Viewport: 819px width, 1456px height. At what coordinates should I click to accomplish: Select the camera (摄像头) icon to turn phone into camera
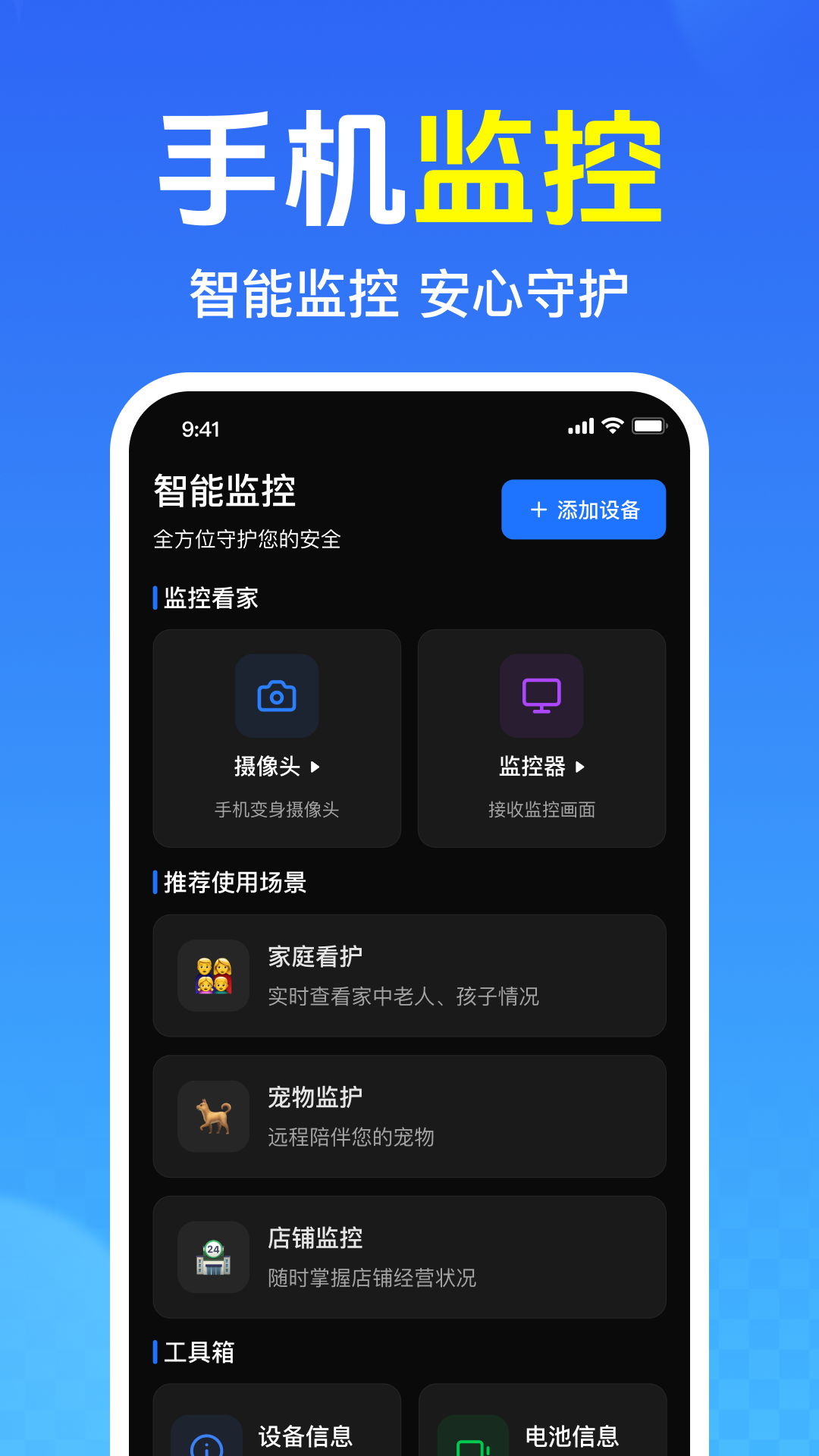(276, 696)
